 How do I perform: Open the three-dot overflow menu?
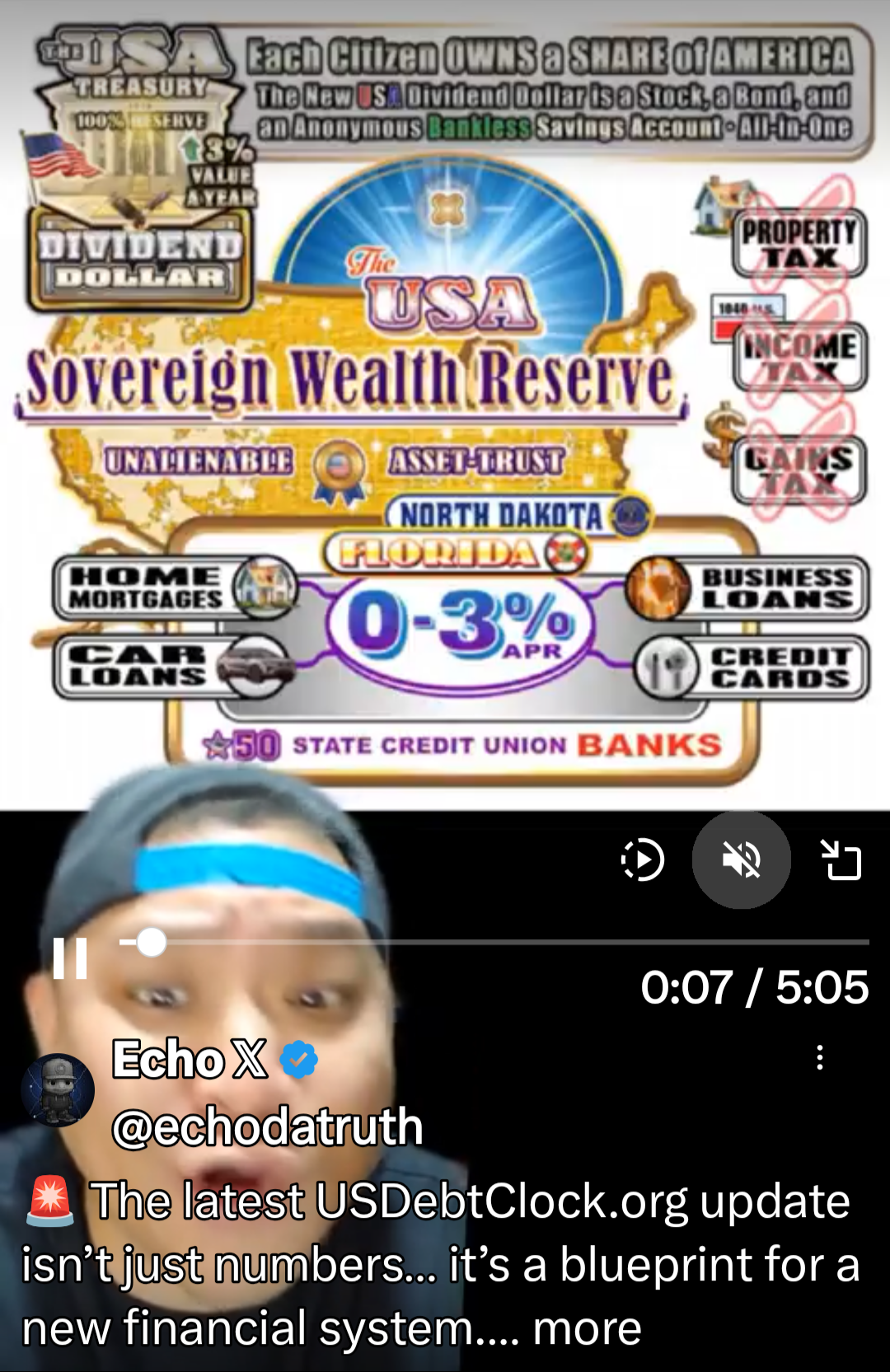[819, 1057]
